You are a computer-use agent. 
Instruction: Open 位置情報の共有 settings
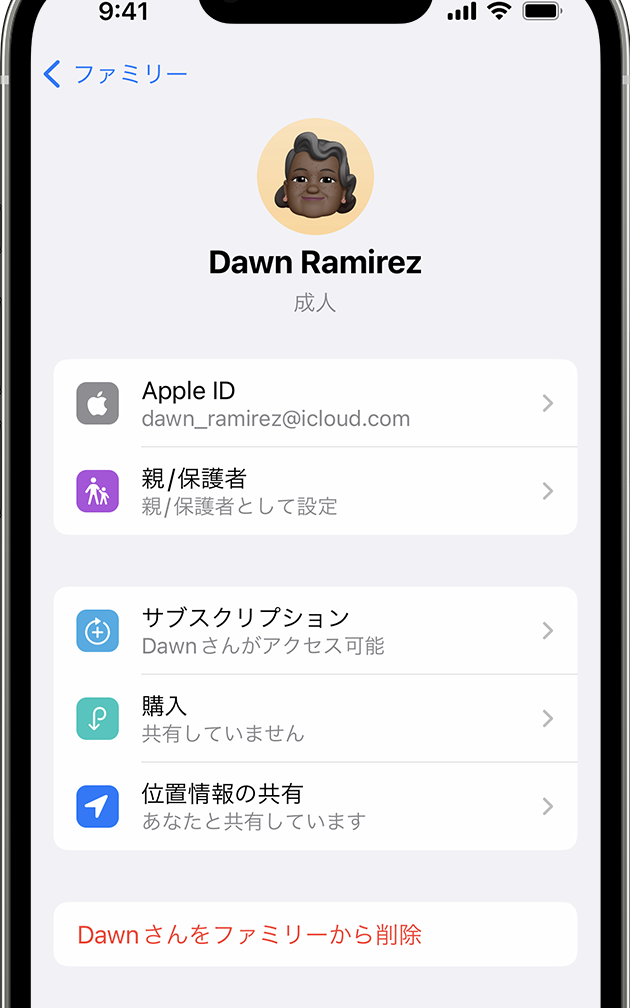pos(315,806)
